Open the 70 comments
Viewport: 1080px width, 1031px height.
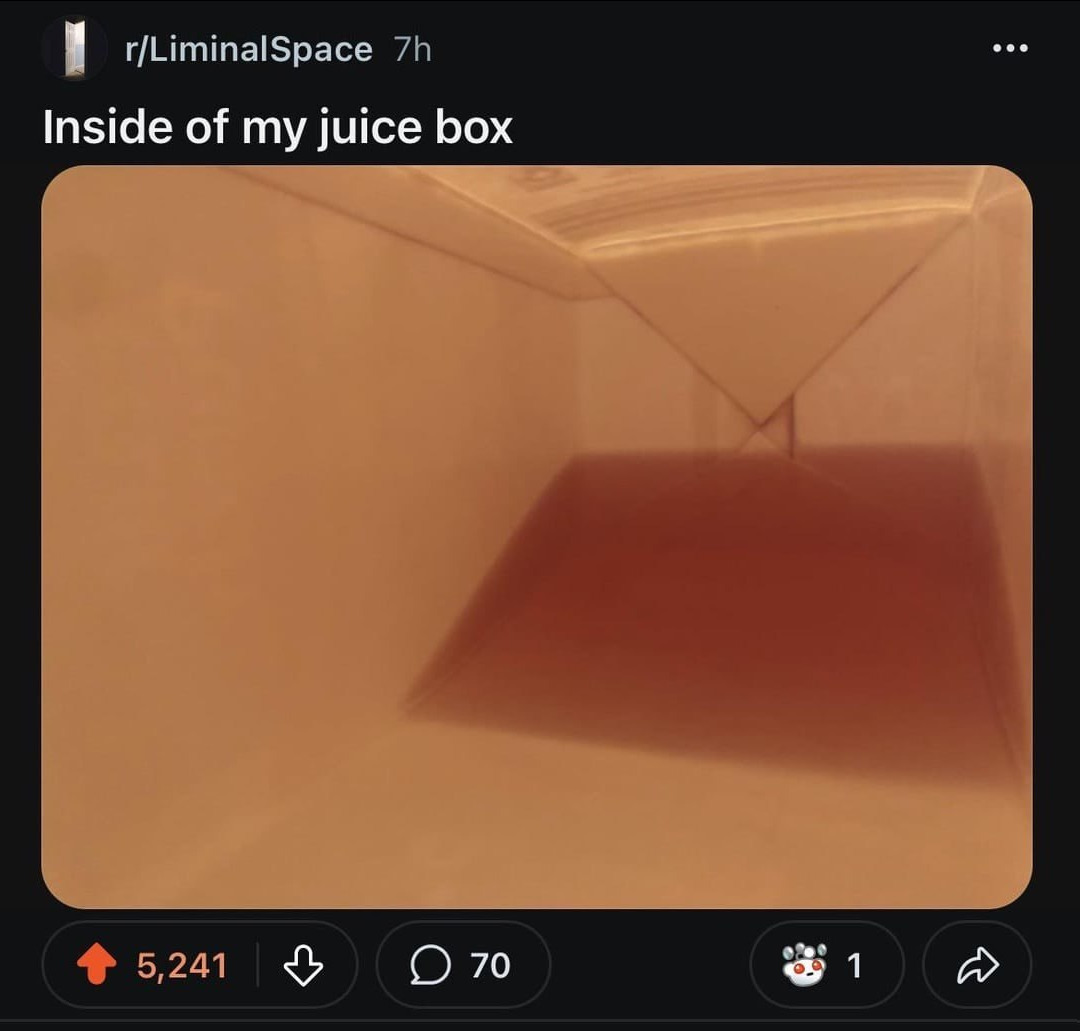(463, 965)
